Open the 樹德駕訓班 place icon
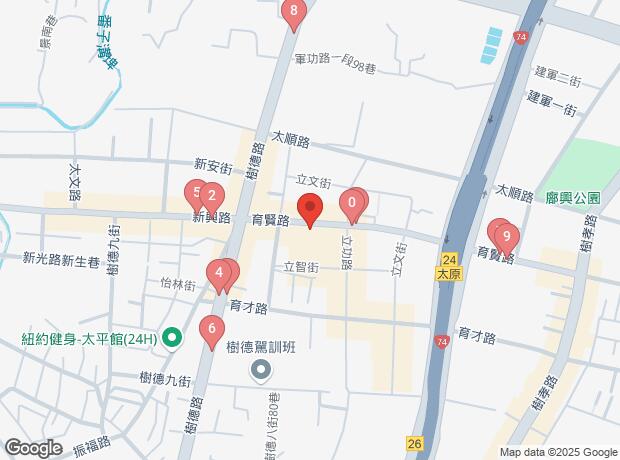 (x=262, y=372)
